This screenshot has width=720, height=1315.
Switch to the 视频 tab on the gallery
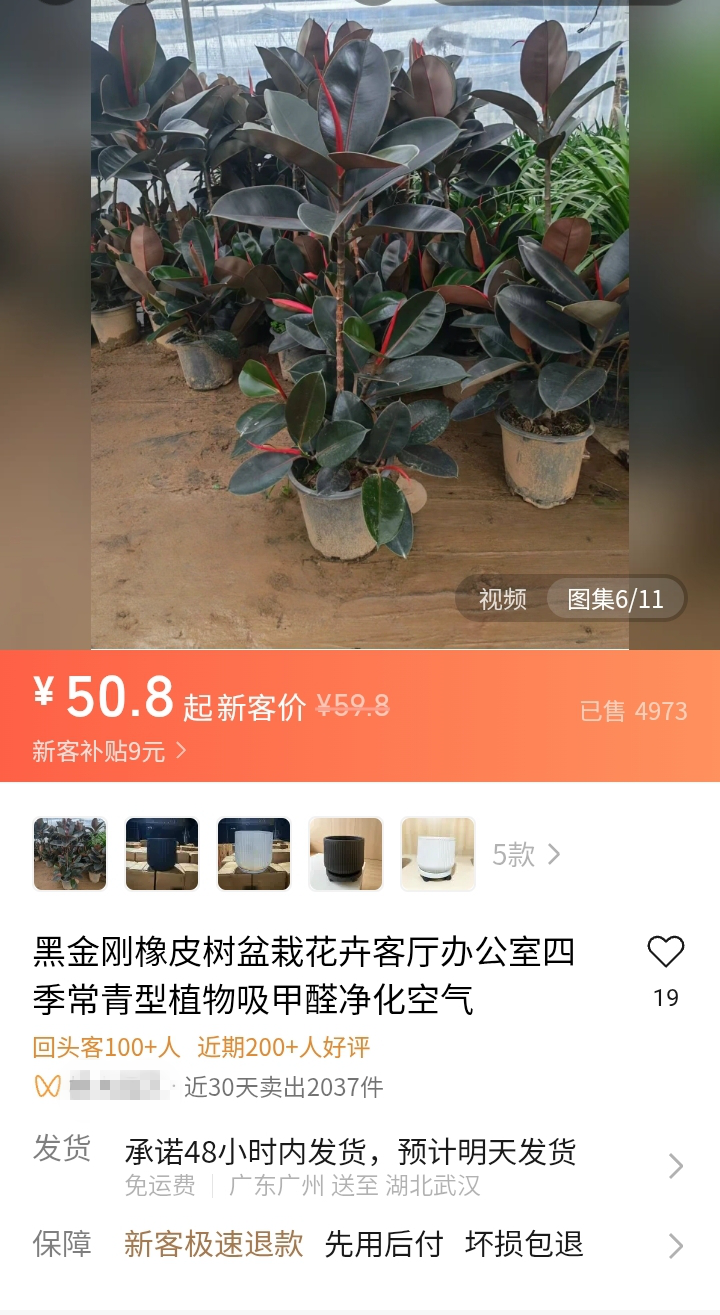pyautogui.click(x=502, y=599)
